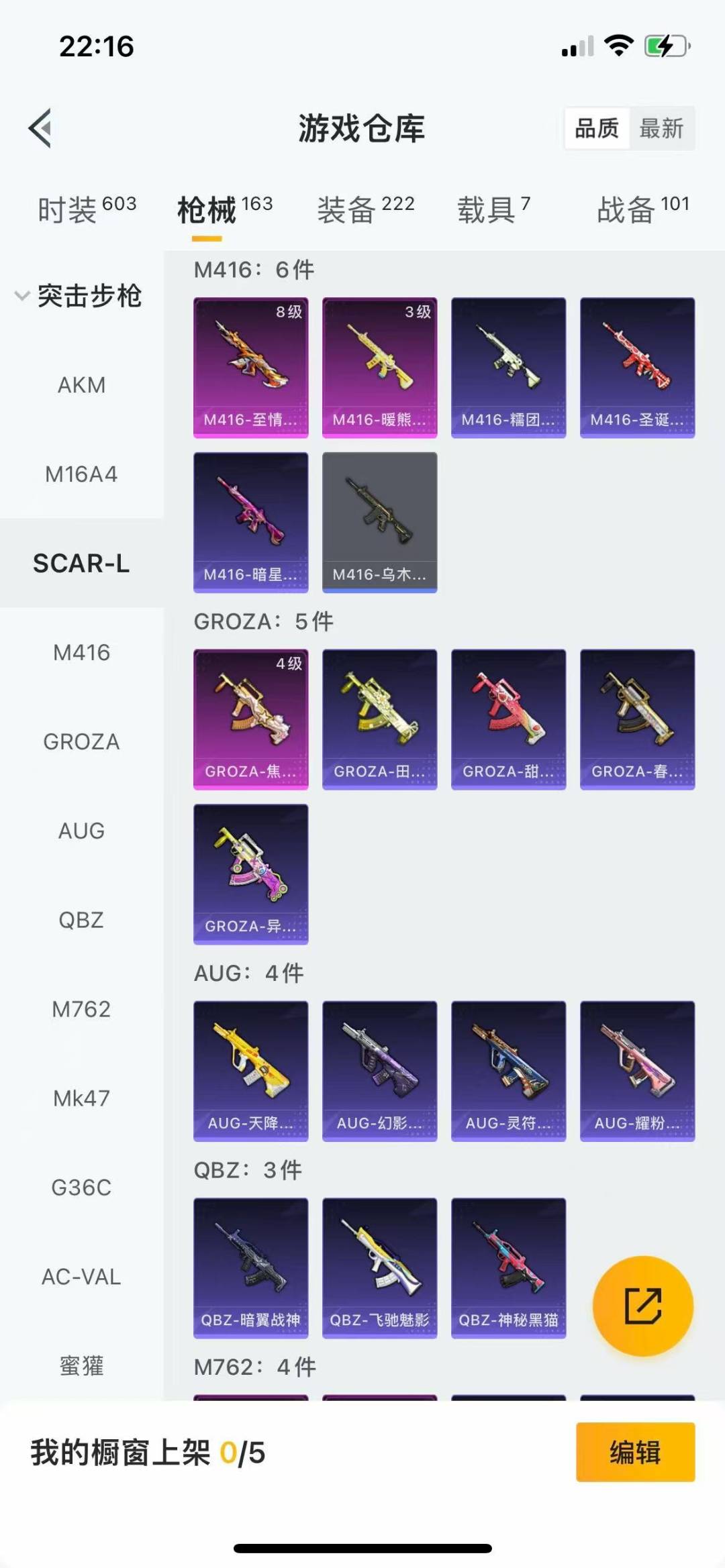Sort by 最新 in the segmented control
This screenshot has width=725, height=1568.
tap(661, 128)
